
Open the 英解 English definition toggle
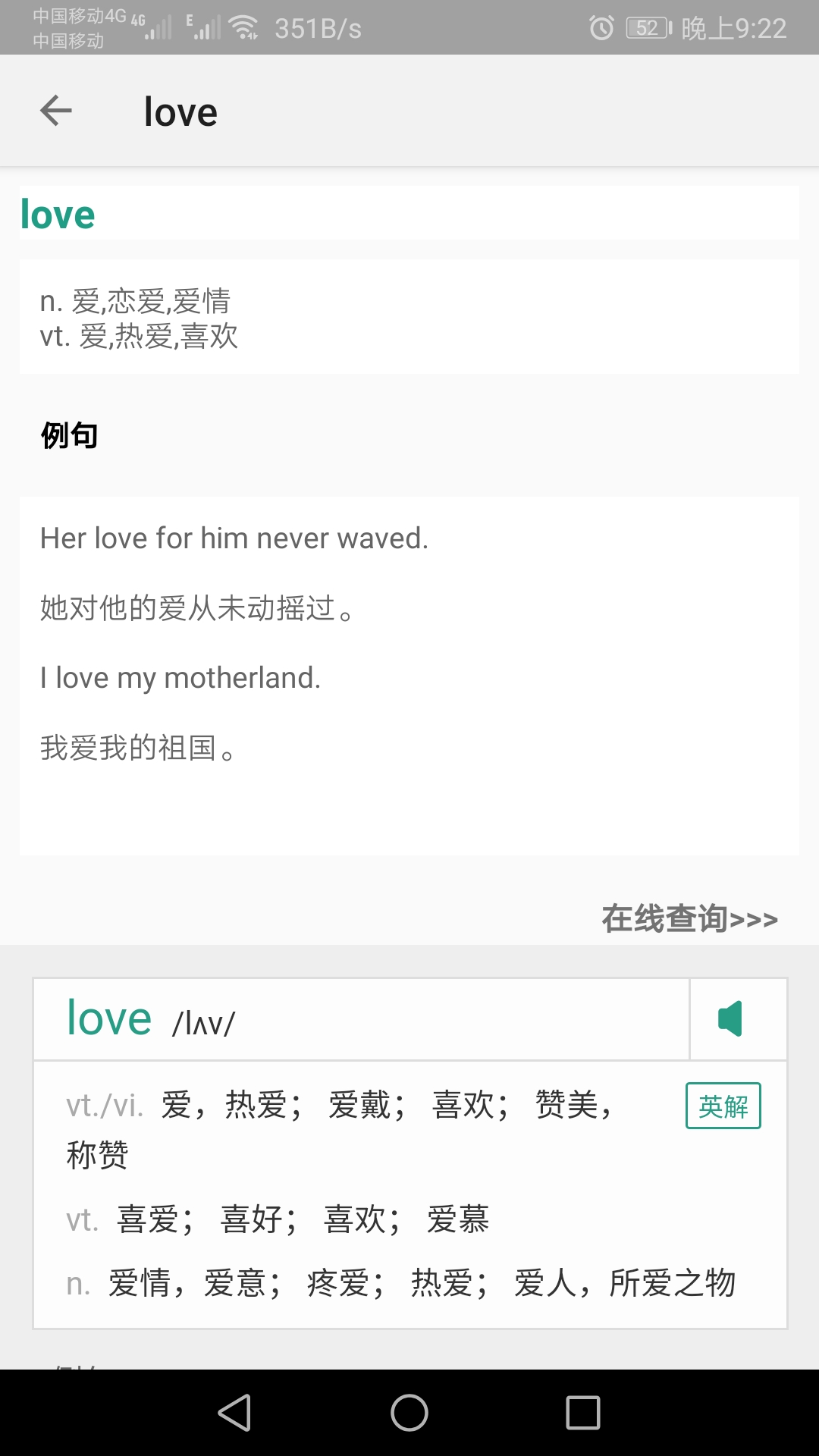(x=723, y=1106)
